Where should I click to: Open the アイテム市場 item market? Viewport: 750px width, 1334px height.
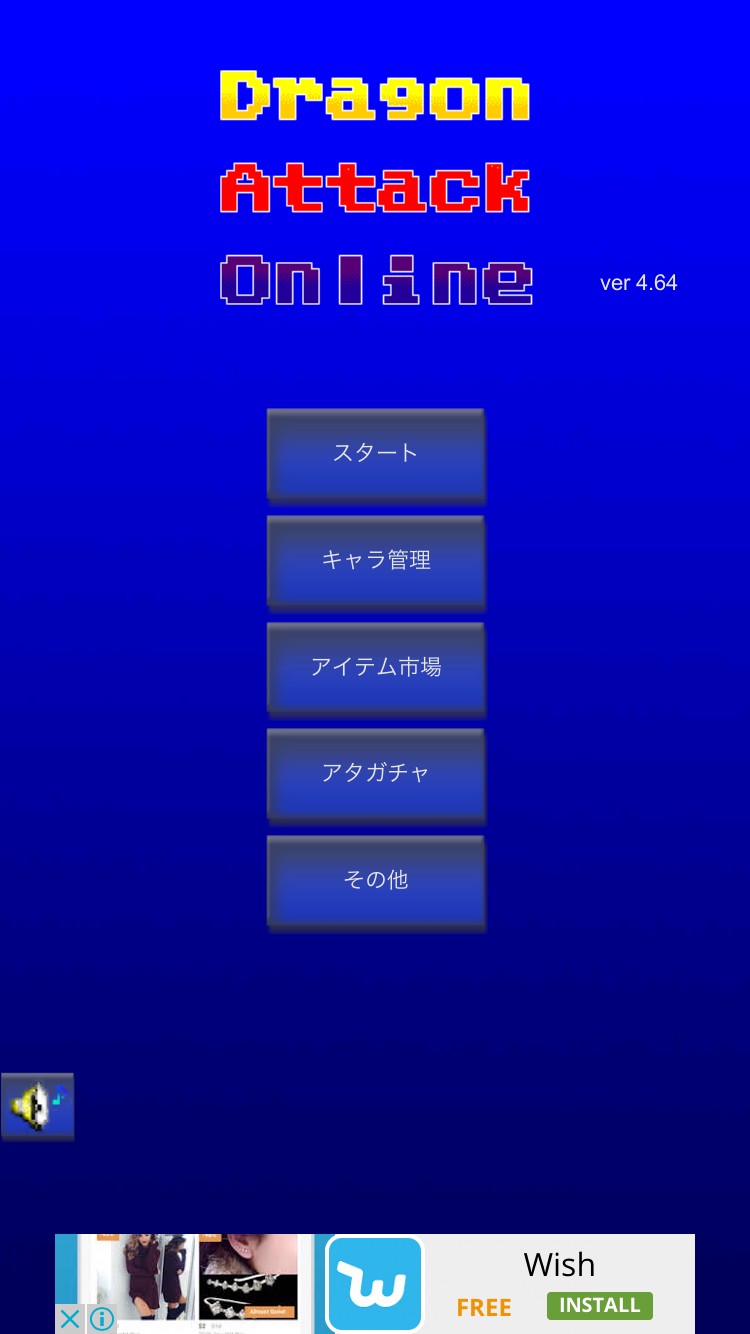point(375,667)
